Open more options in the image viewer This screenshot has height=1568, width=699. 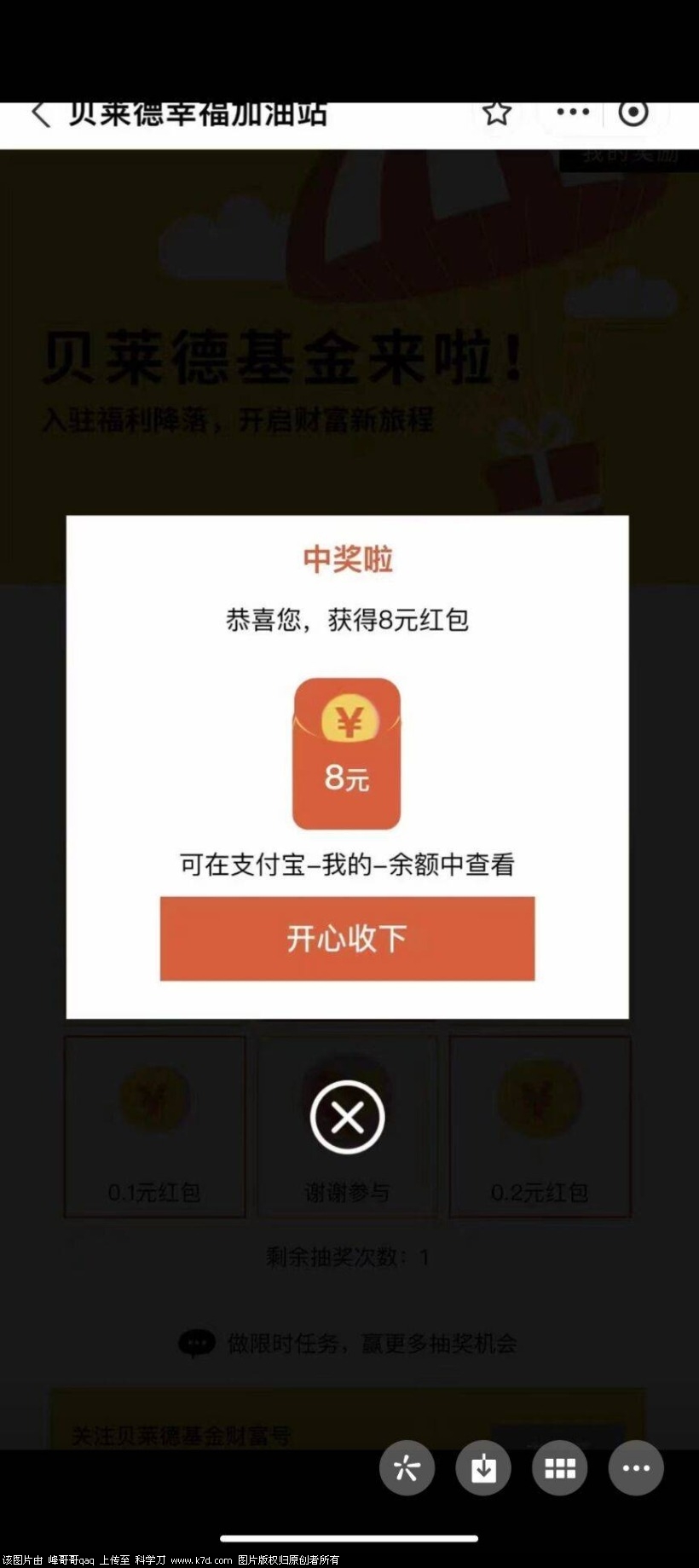pos(636,1467)
